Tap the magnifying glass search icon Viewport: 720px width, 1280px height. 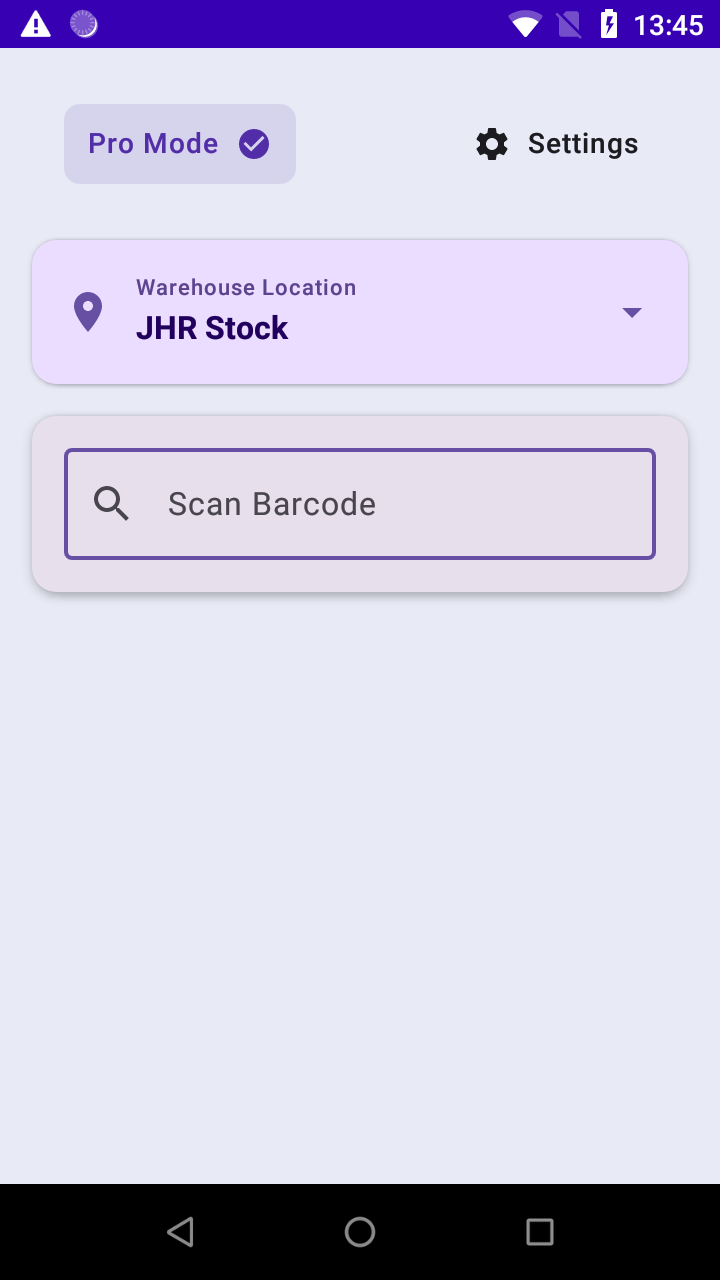(x=111, y=503)
